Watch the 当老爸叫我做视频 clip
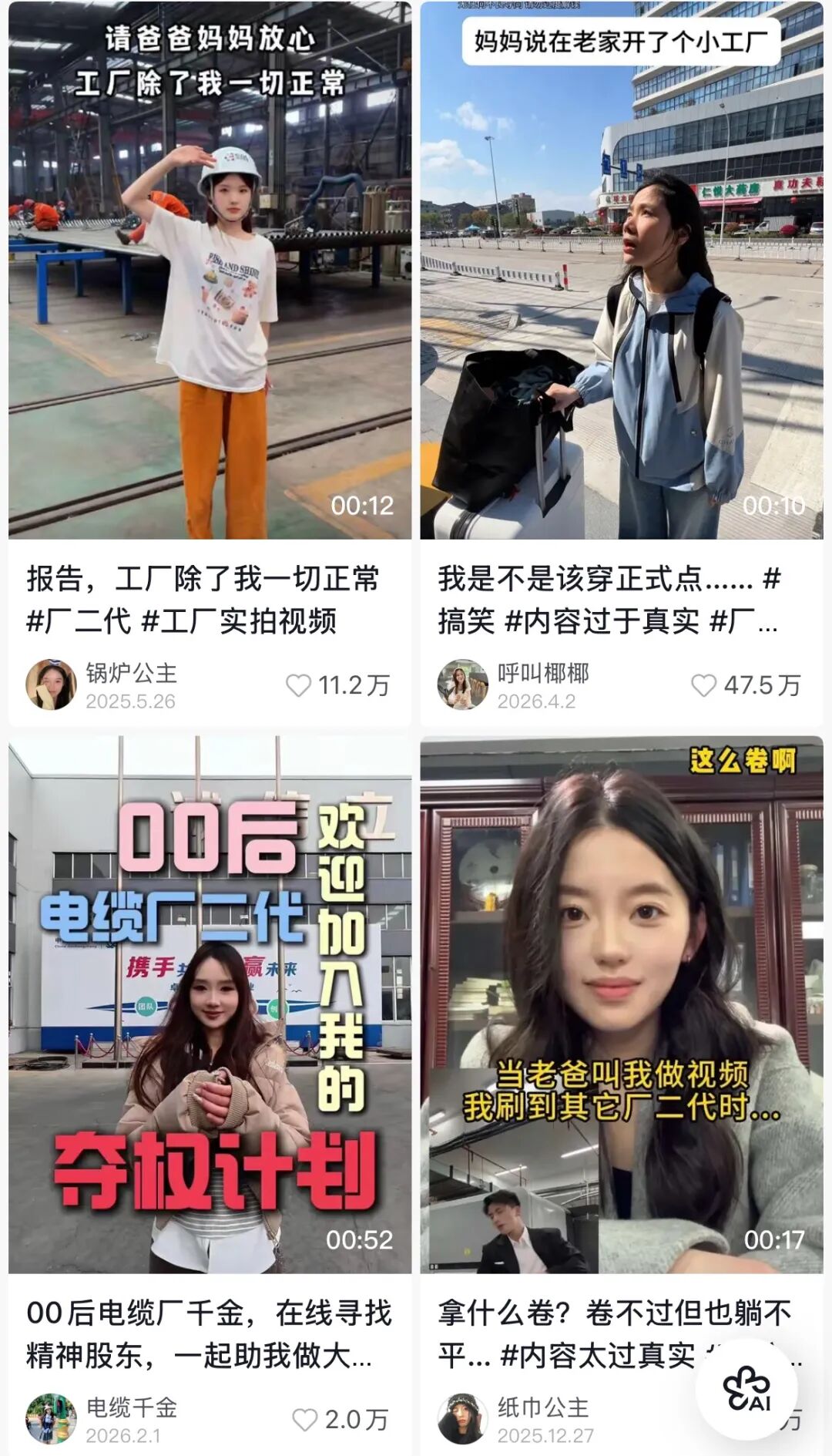 click(621, 1004)
